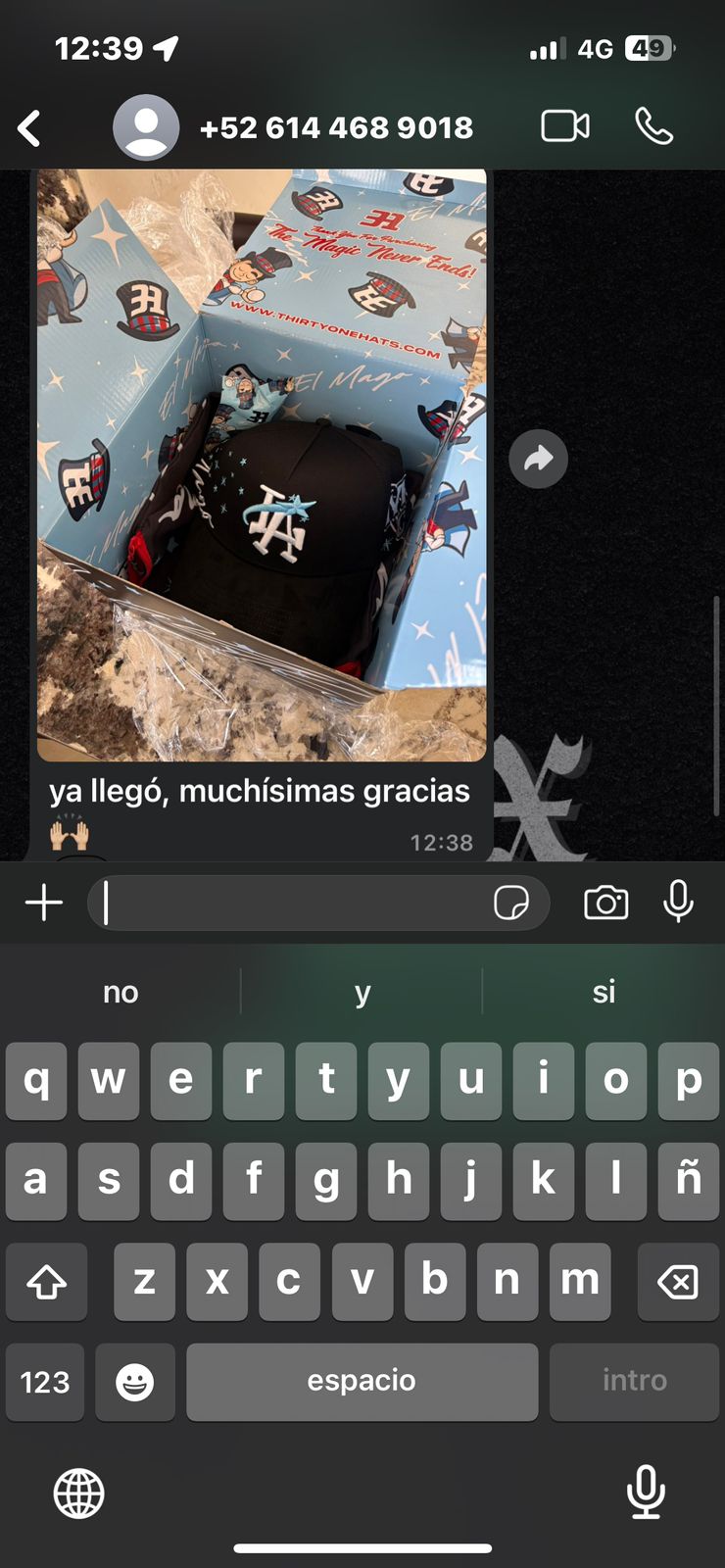Start a voice call
This screenshot has height=1568, width=725.
(x=653, y=126)
